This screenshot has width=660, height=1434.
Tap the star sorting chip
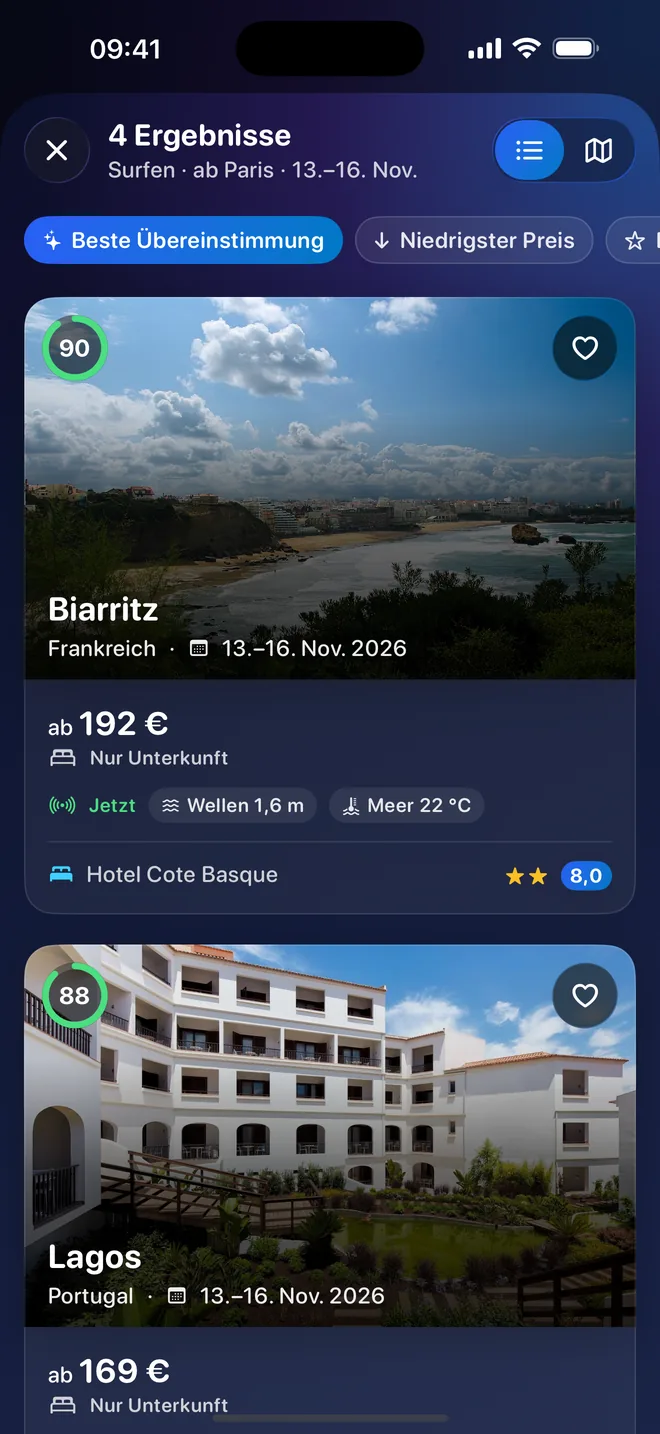coord(634,241)
